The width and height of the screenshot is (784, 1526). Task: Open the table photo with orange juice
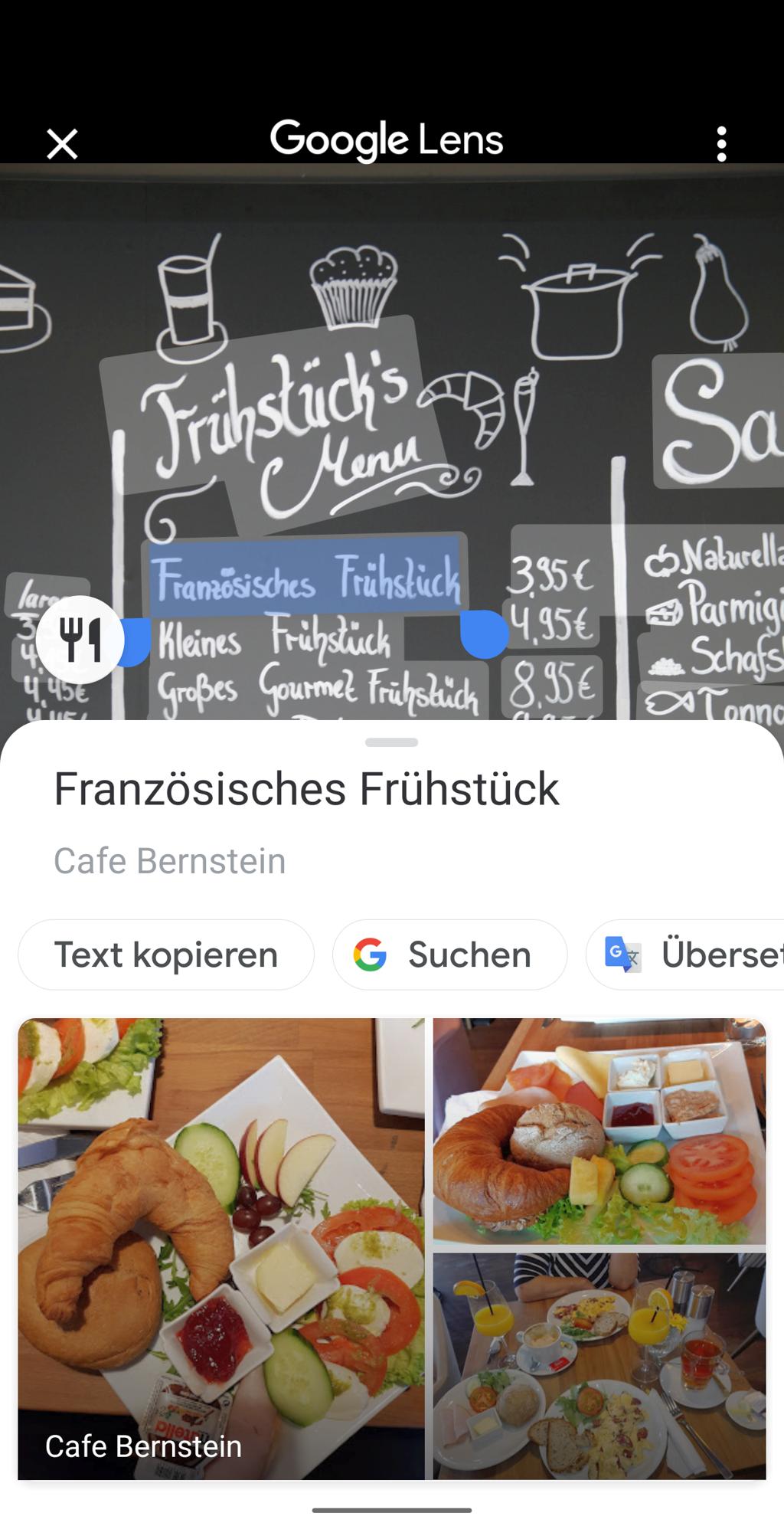click(599, 1367)
